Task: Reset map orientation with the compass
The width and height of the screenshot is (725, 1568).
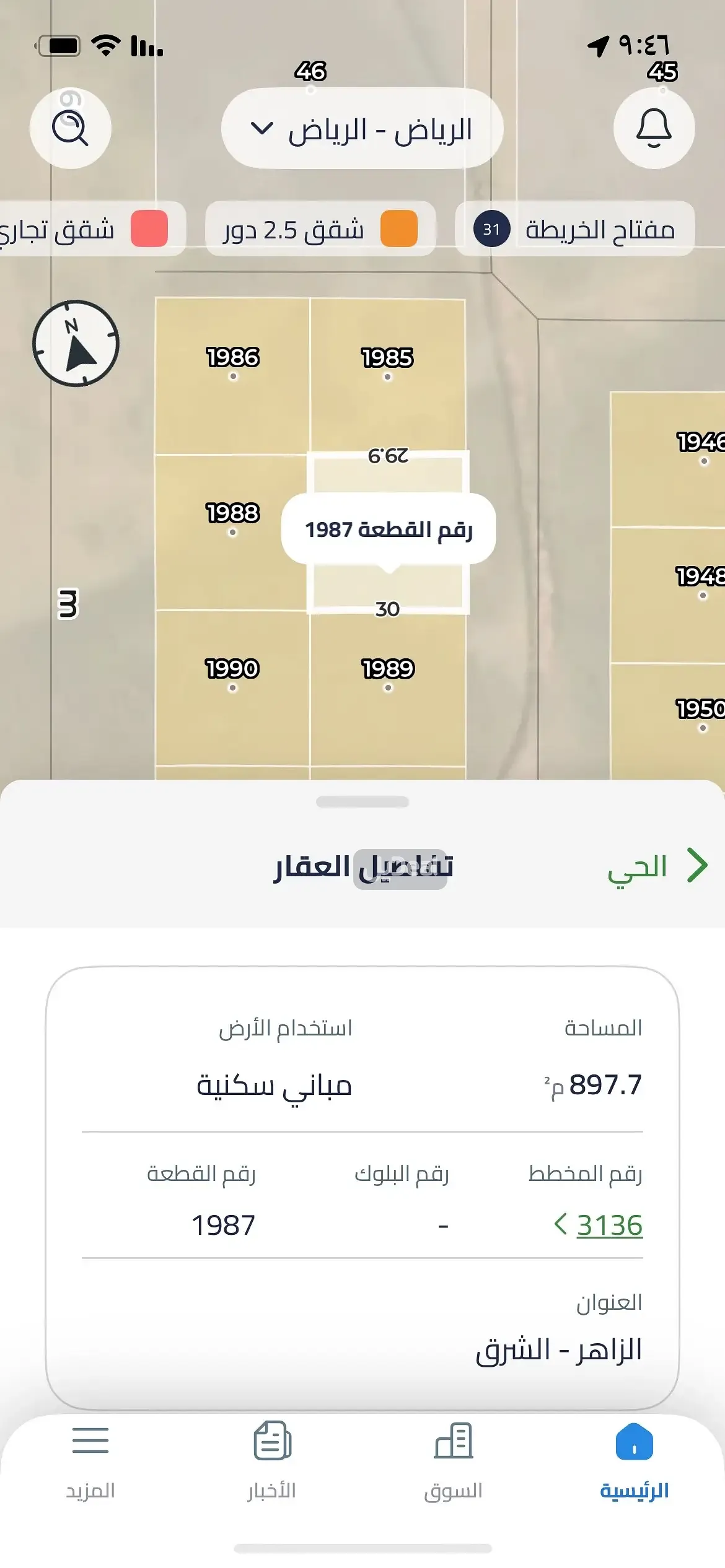Action: click(x=76, y=344)
